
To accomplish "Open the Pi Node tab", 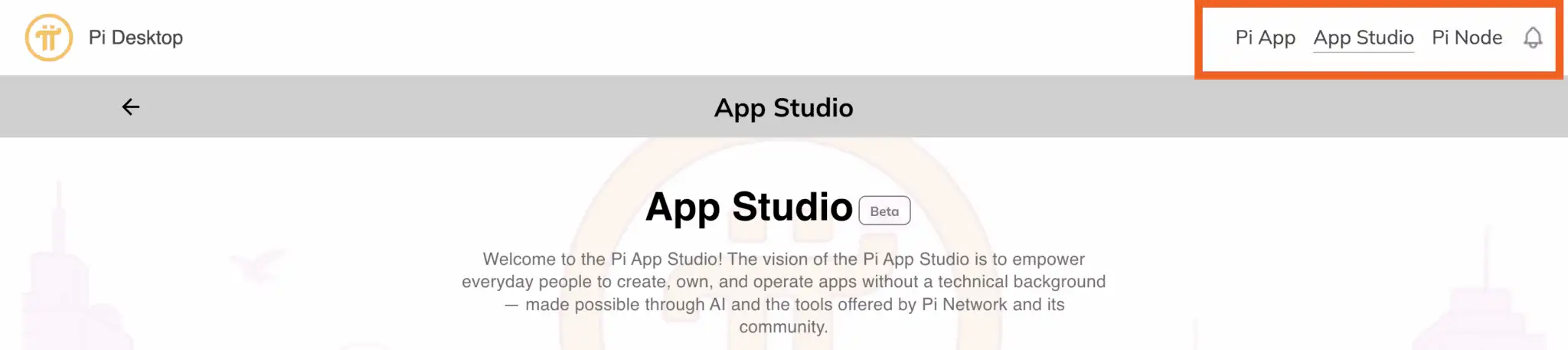I will click(1466, 38).
